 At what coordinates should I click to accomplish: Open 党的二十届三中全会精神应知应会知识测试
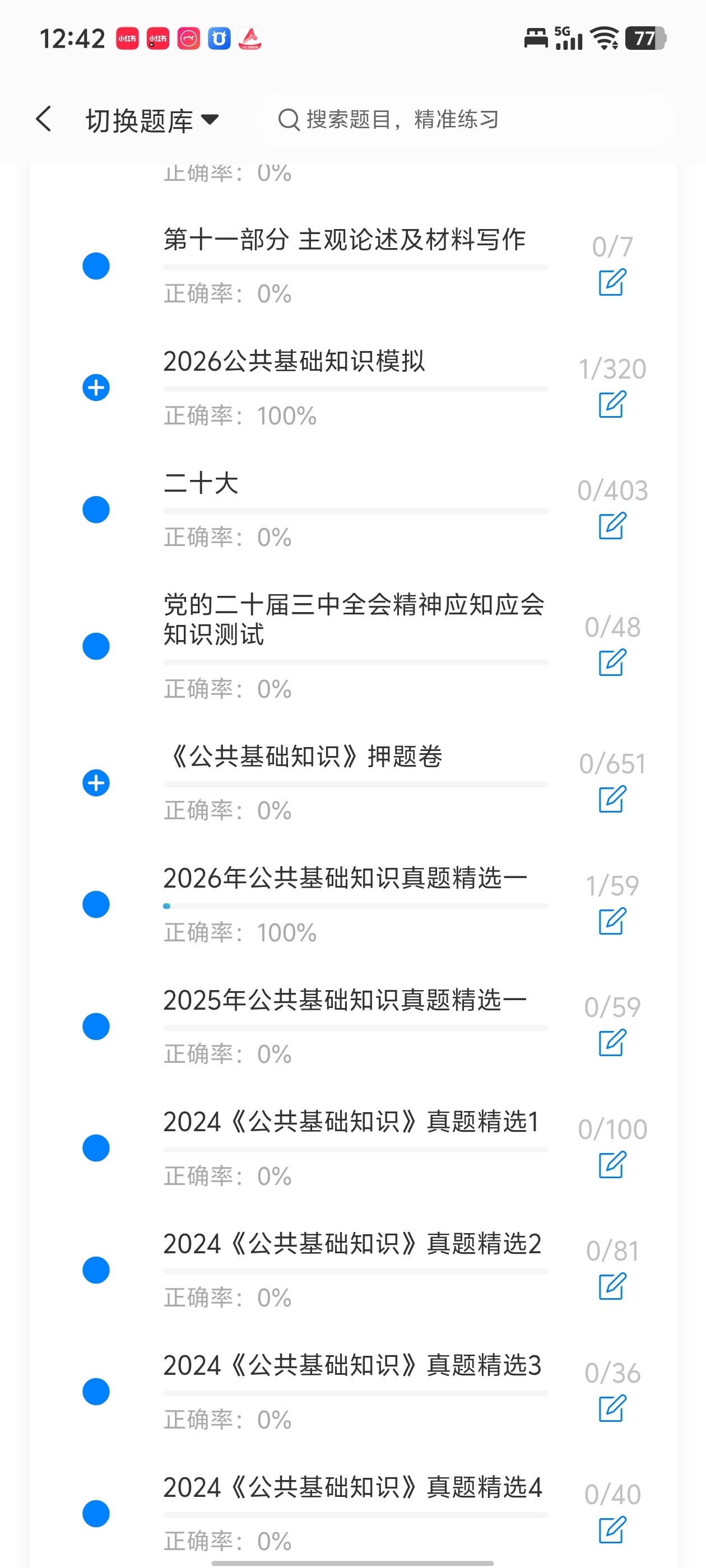pos(354,619)
